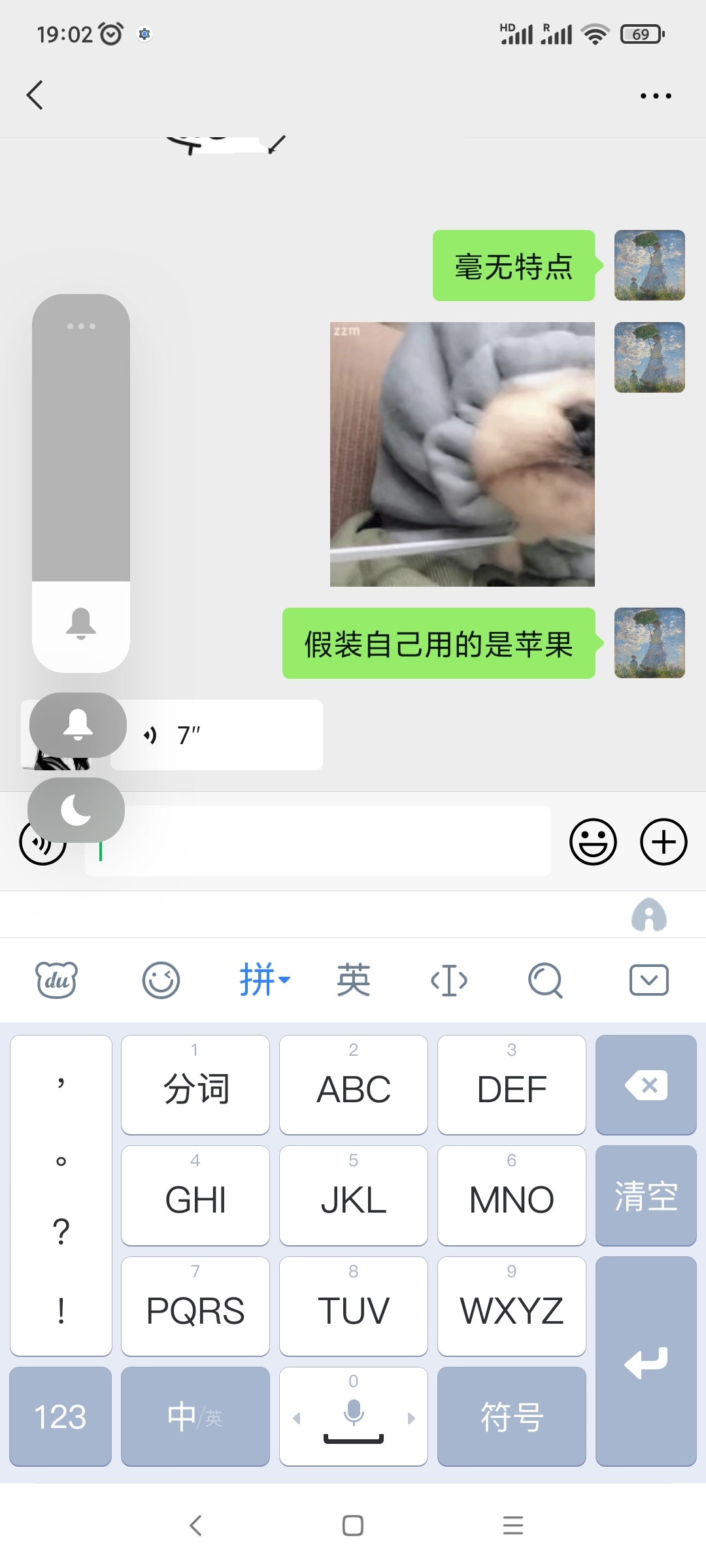Open the chat's three-dot menu
The image size is (706, 1568).
pyautogui.click(x=656, y=96)
